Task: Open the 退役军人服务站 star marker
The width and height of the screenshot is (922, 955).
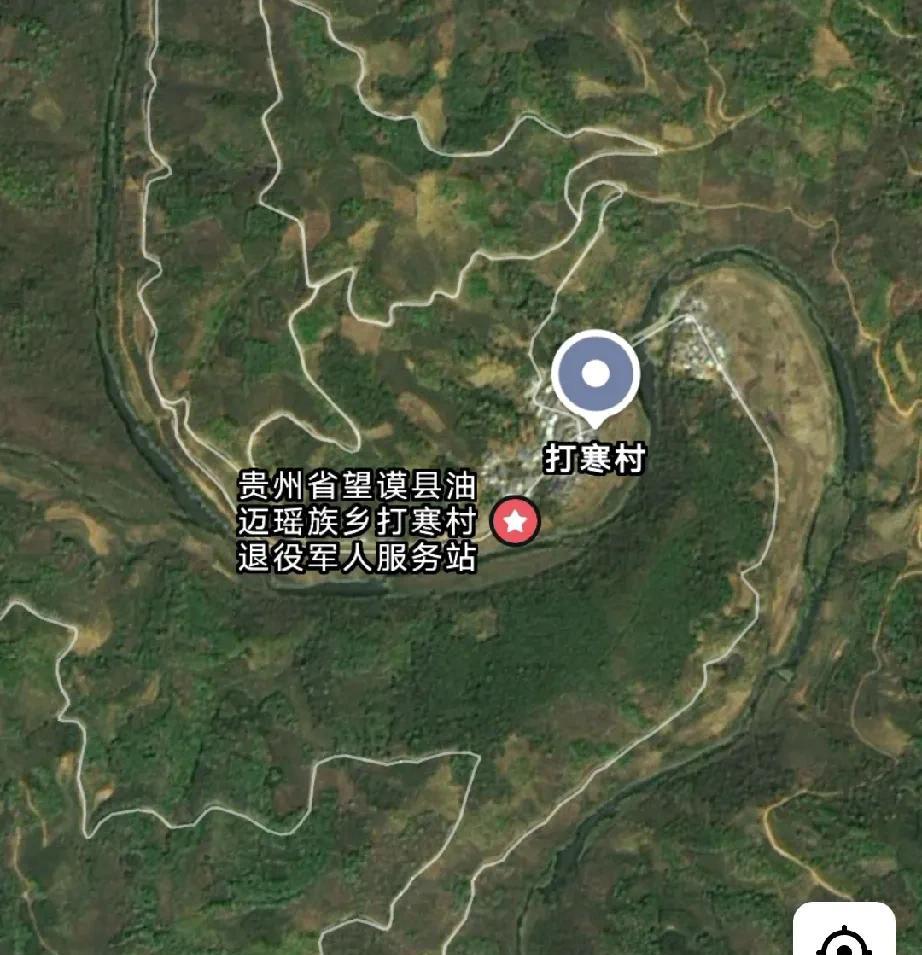Action: pyautogui.click(x=516, y=521)
